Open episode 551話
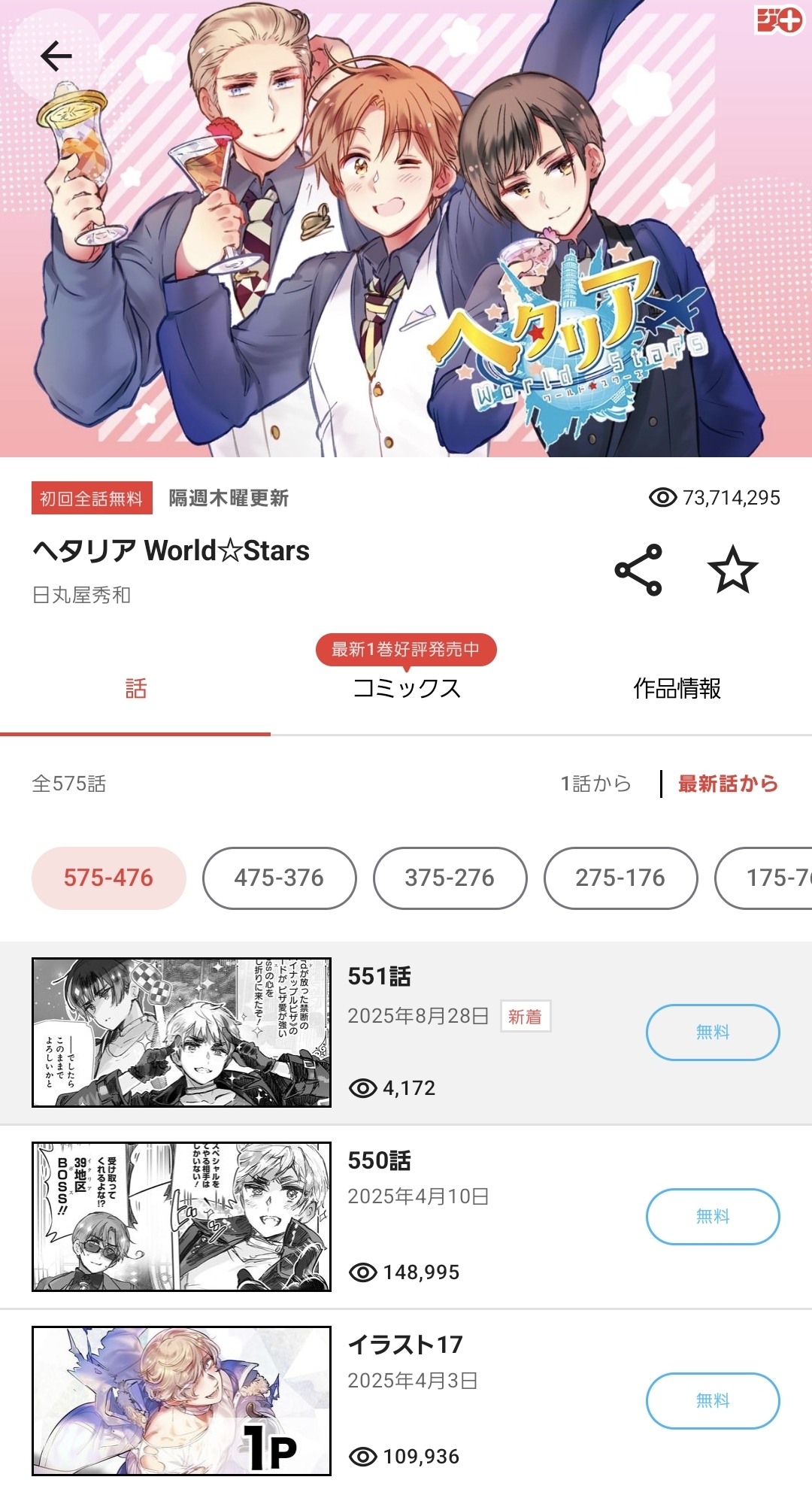This screenshot has width=812, height=1492. pos(406,1033)
